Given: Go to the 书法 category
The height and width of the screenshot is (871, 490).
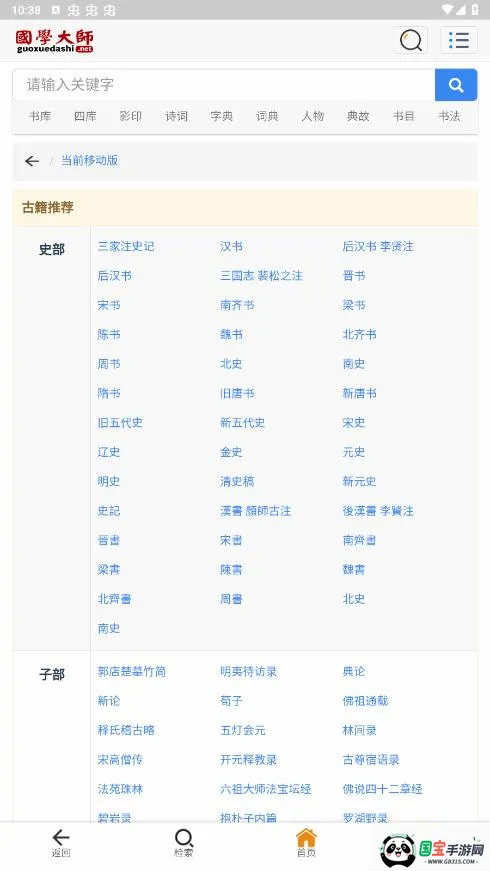Looking at the screenshot, I should tap(449, 116).
